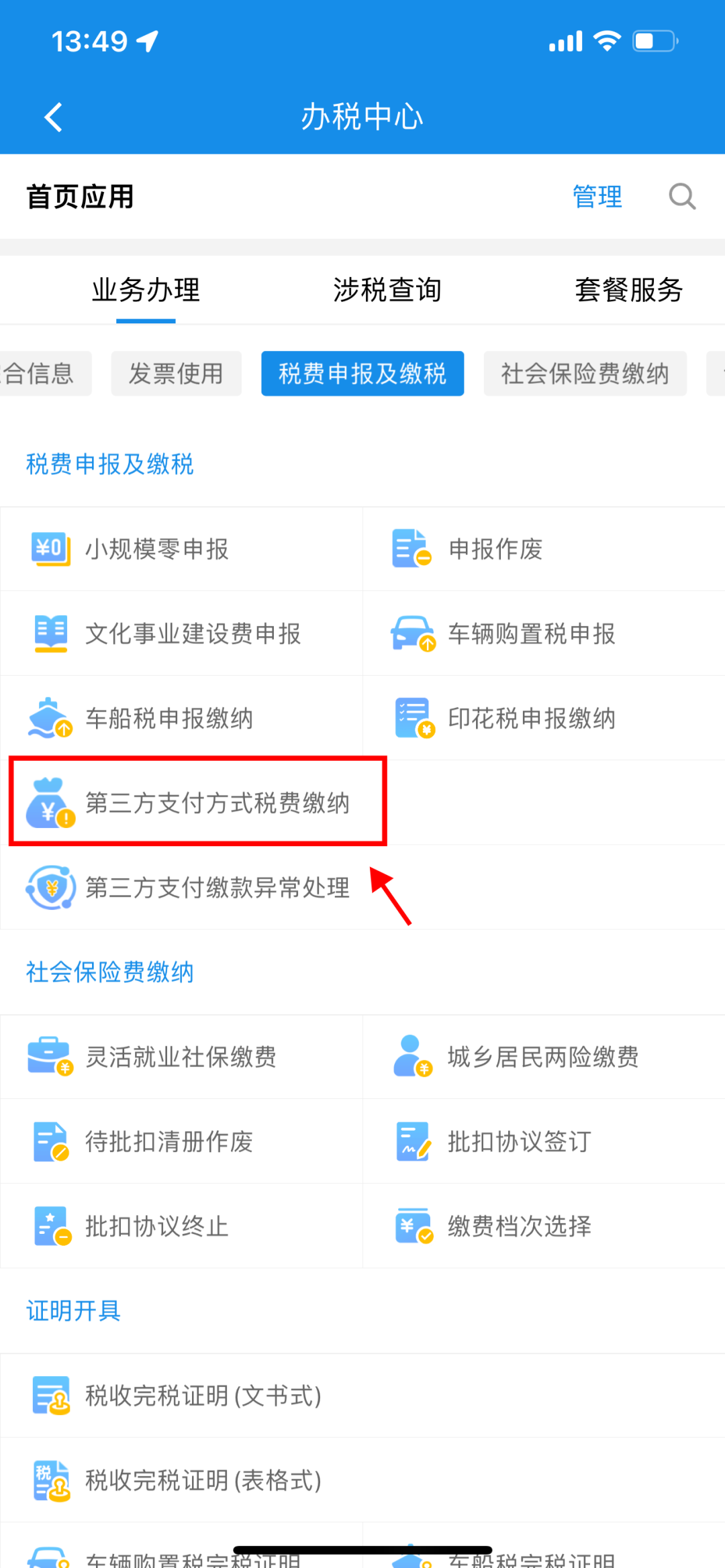
Task: Open 批扣协议签订
Action: tap(544, 1141)
